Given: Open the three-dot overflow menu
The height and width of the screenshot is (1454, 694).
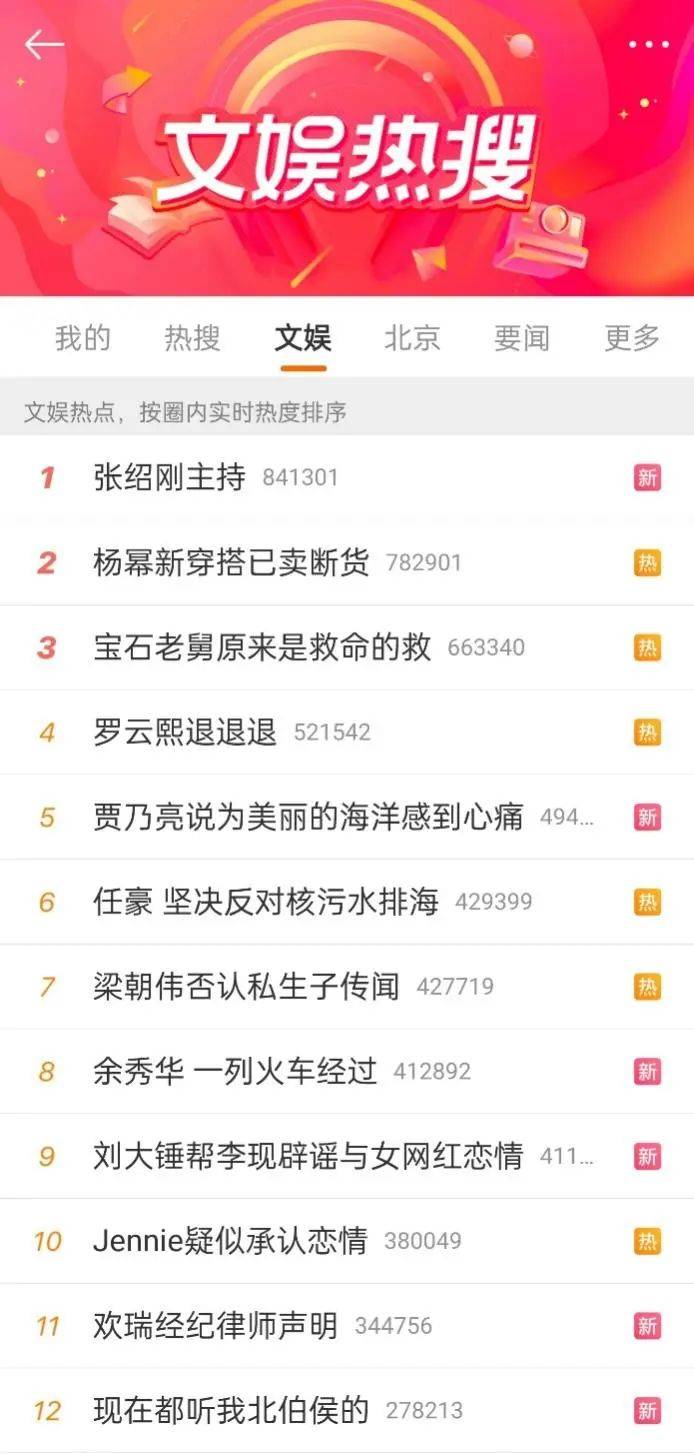Looking at the screenshot, I should 648,45.
